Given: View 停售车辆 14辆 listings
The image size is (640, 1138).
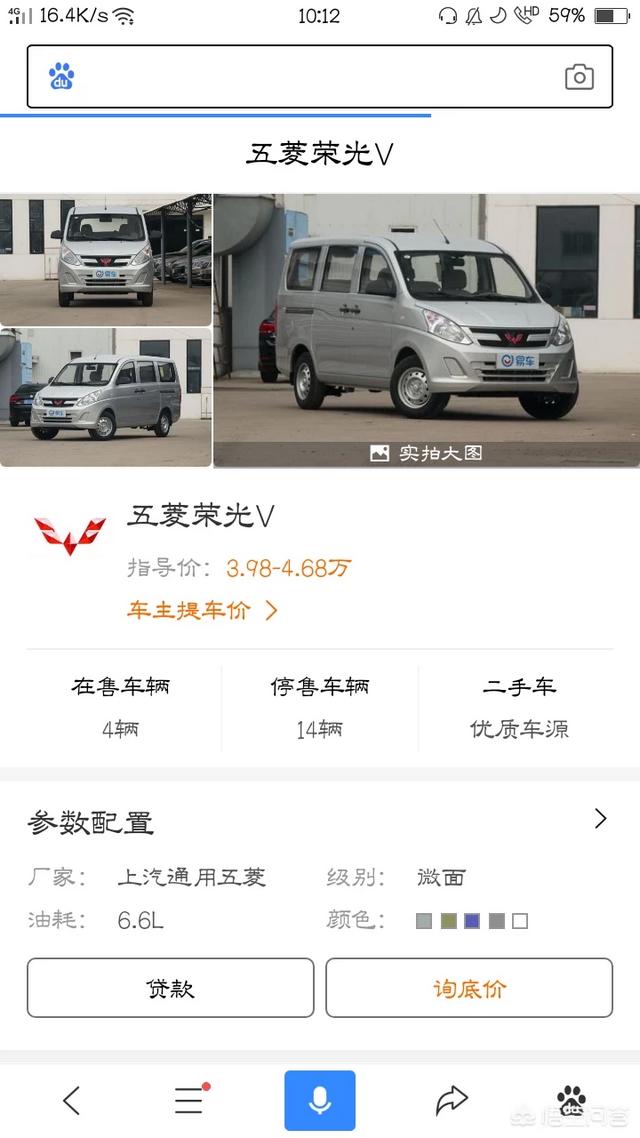Looking at the screenshot, I should point(319,707).
